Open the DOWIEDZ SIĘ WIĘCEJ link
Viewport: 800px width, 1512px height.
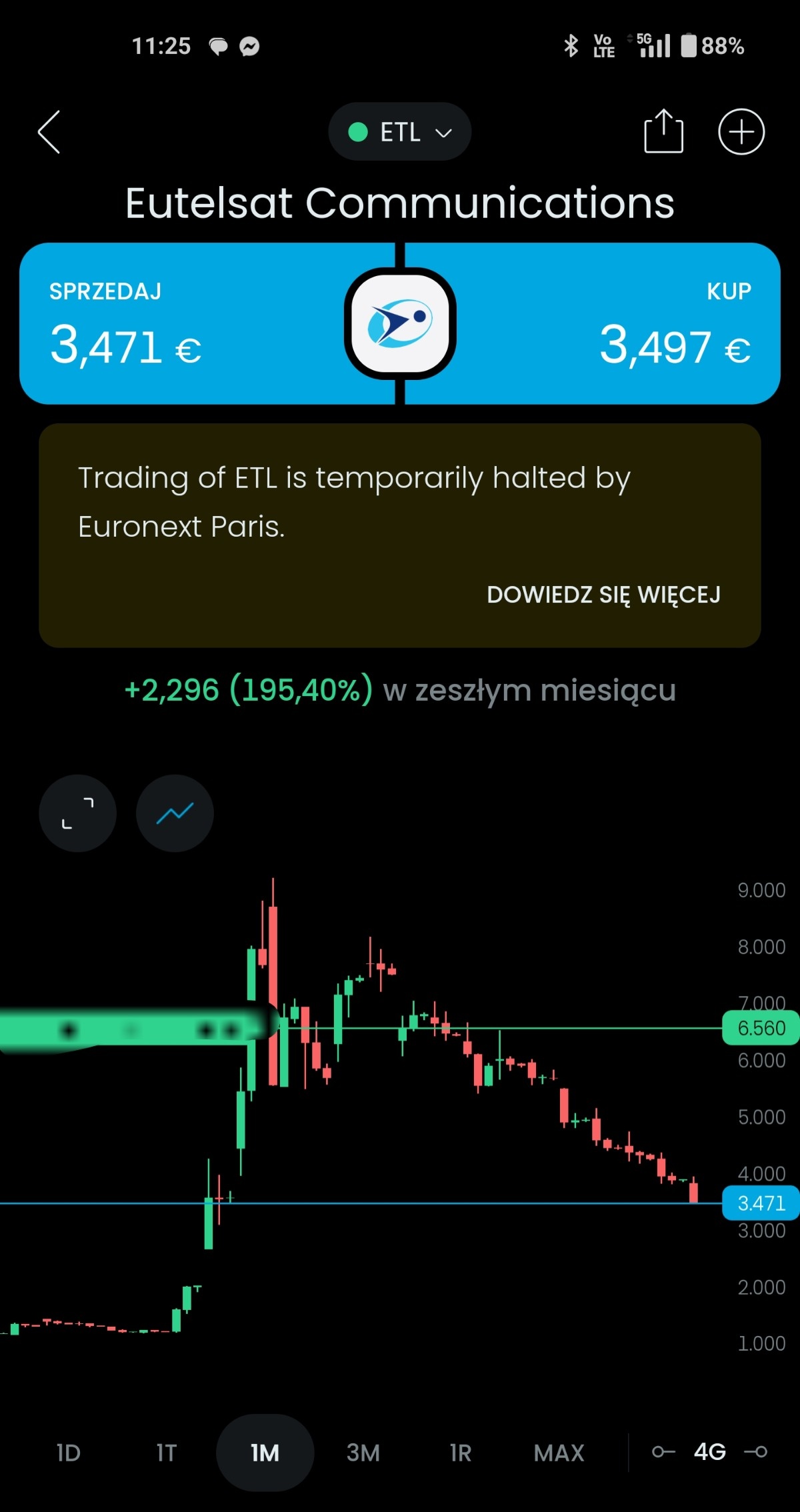click(603, 594)
